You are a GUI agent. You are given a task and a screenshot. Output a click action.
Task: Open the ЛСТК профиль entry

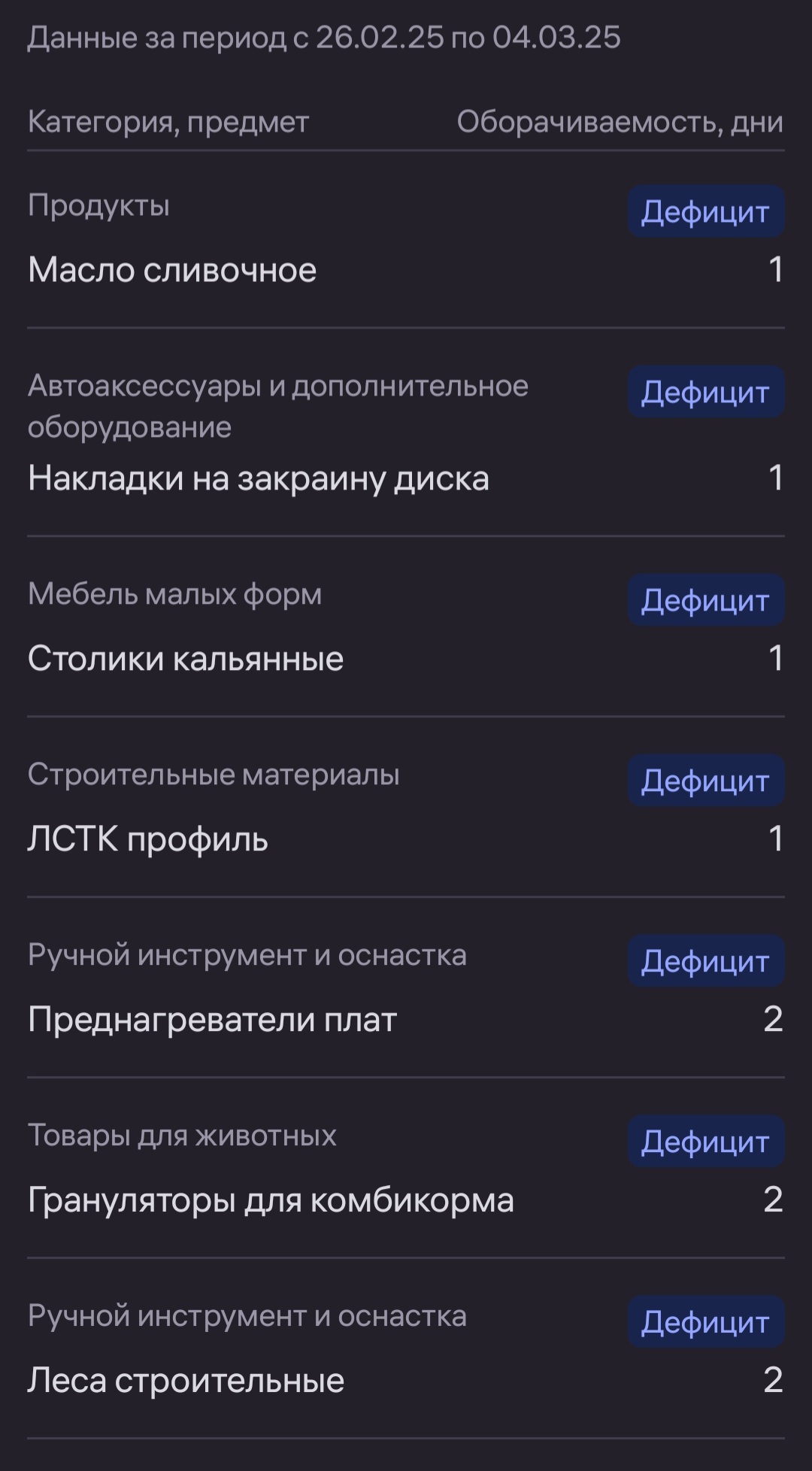[148, 839]
